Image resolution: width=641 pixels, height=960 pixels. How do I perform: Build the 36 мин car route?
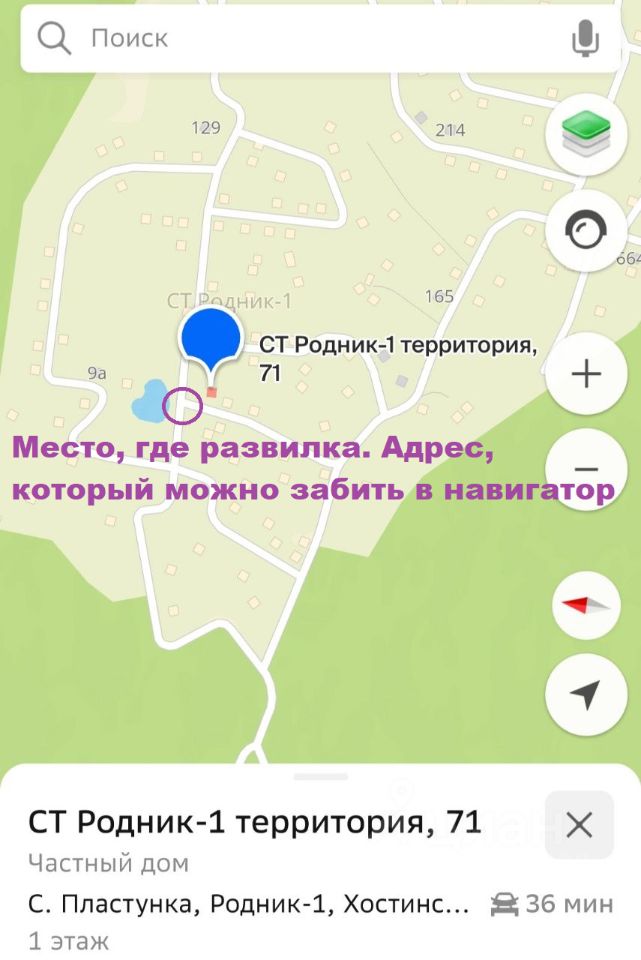coord(552,904)
